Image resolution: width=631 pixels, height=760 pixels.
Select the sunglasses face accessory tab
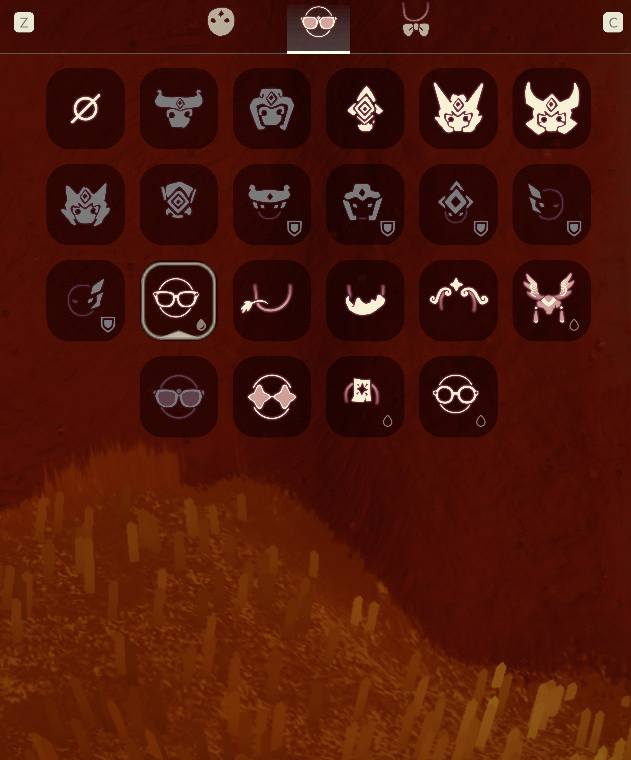318,22
